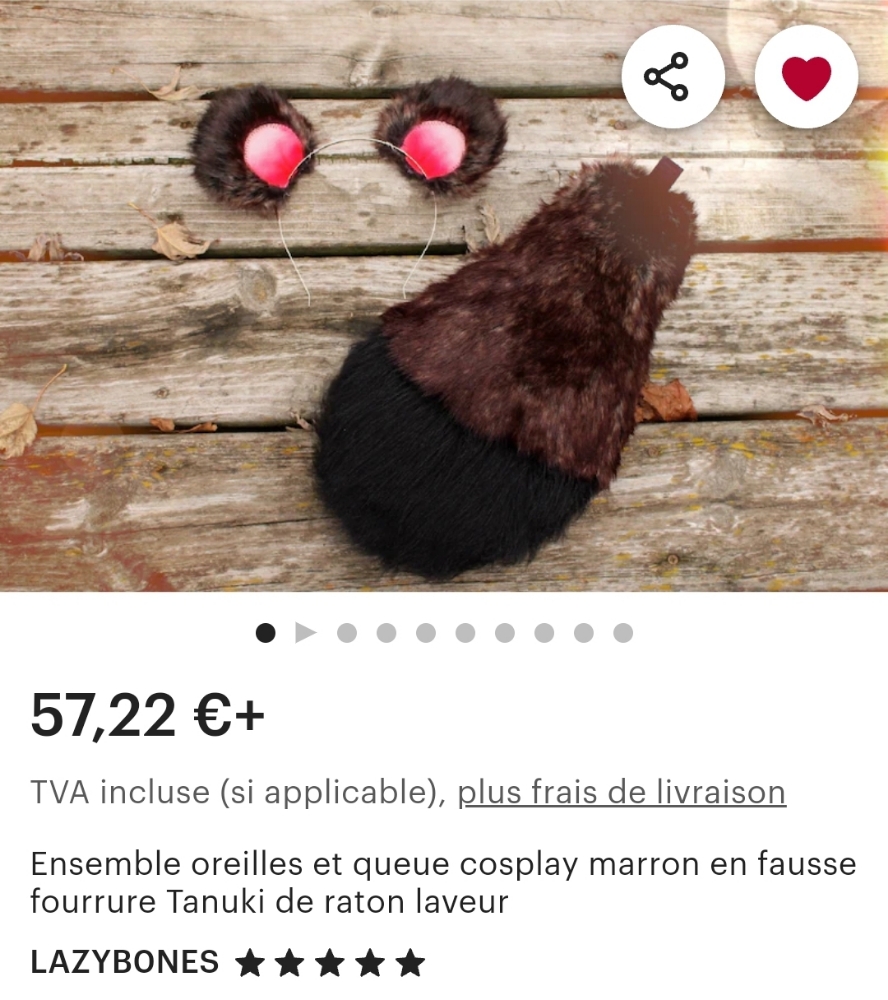Remove listing from favorites via heart

click(806, 77)
